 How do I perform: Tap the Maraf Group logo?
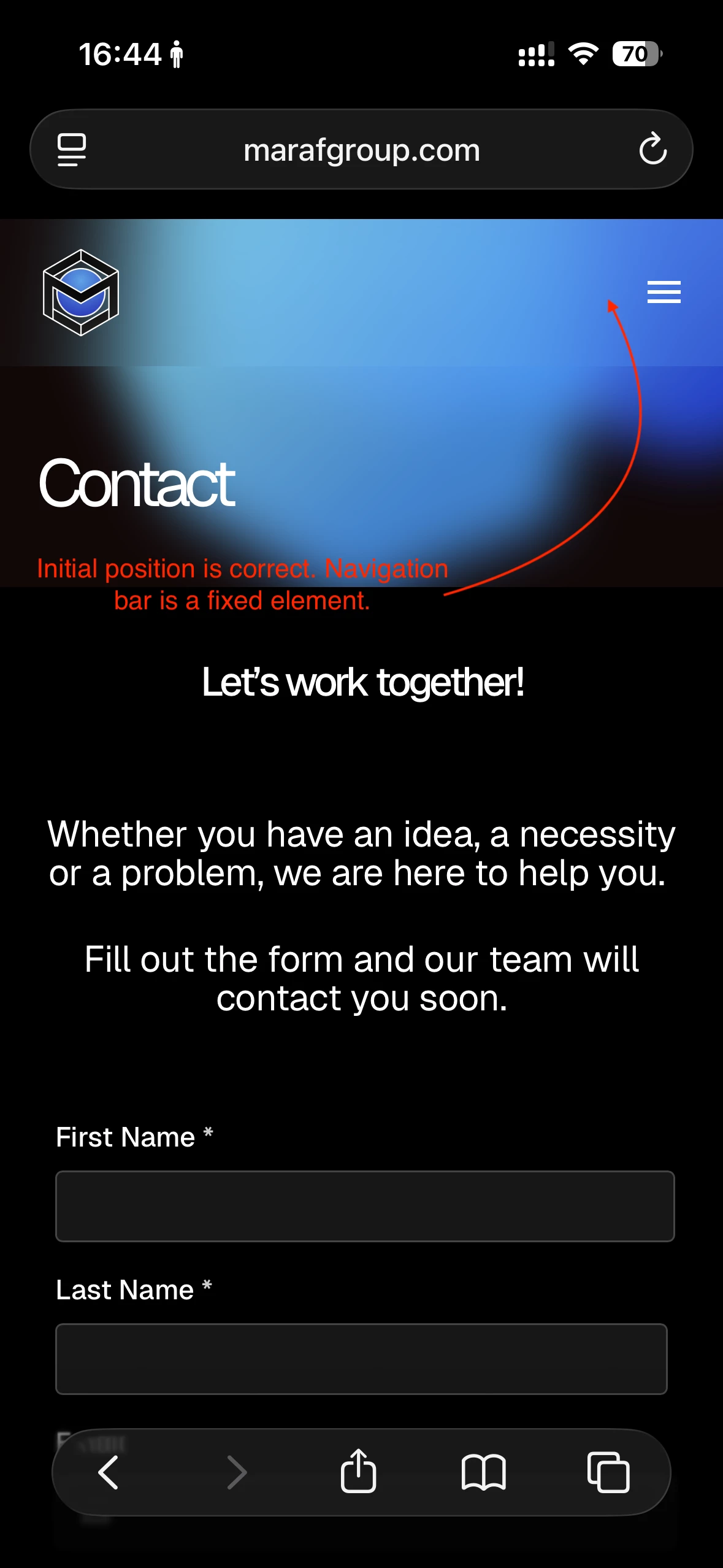pyautogui.click(x=81, y=293)
